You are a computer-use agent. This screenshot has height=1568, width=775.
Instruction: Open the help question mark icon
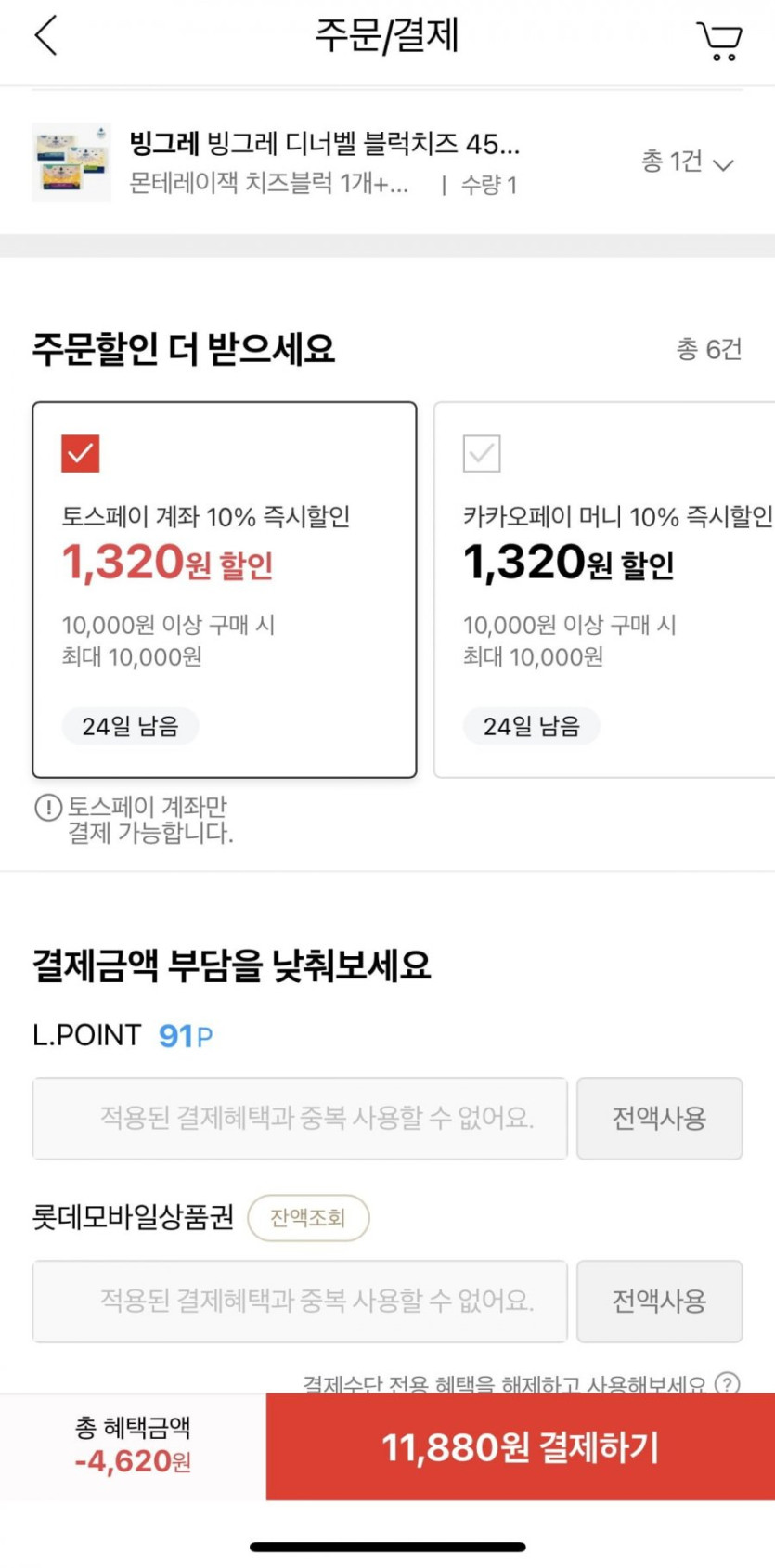pyautogui.click(x=729, y=1383)
